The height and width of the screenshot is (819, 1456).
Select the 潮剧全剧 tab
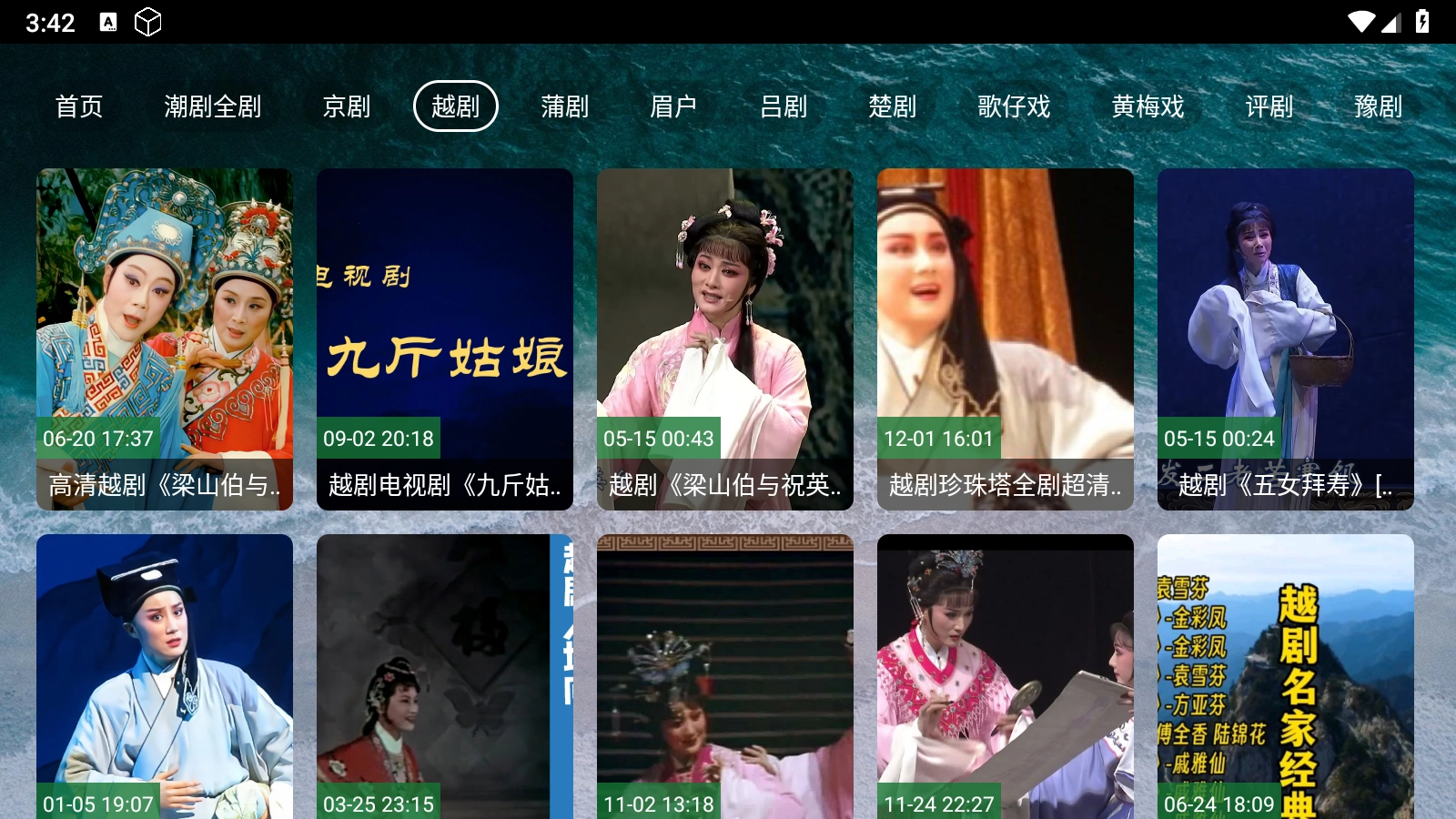tap(212, 106)
